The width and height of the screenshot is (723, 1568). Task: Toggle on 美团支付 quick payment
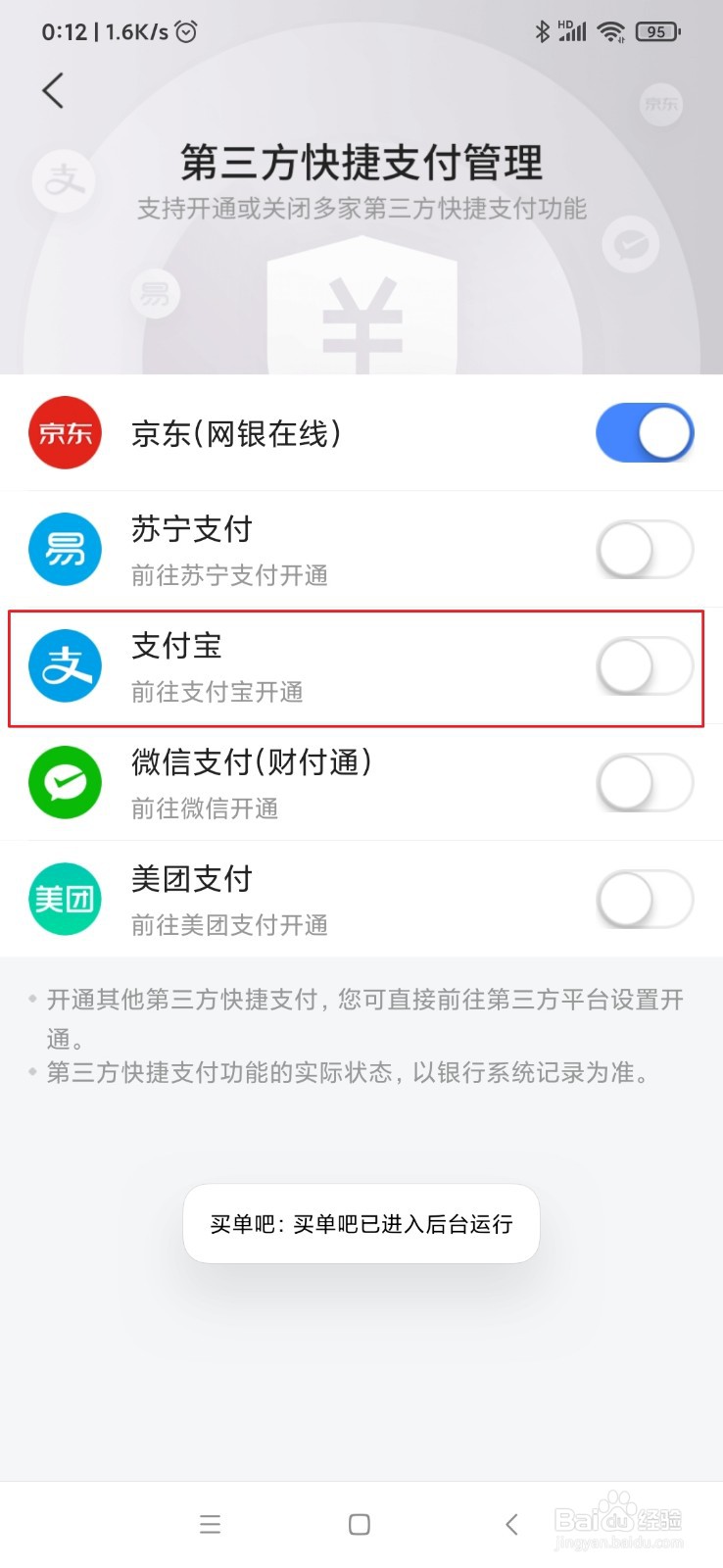point(645,898)
